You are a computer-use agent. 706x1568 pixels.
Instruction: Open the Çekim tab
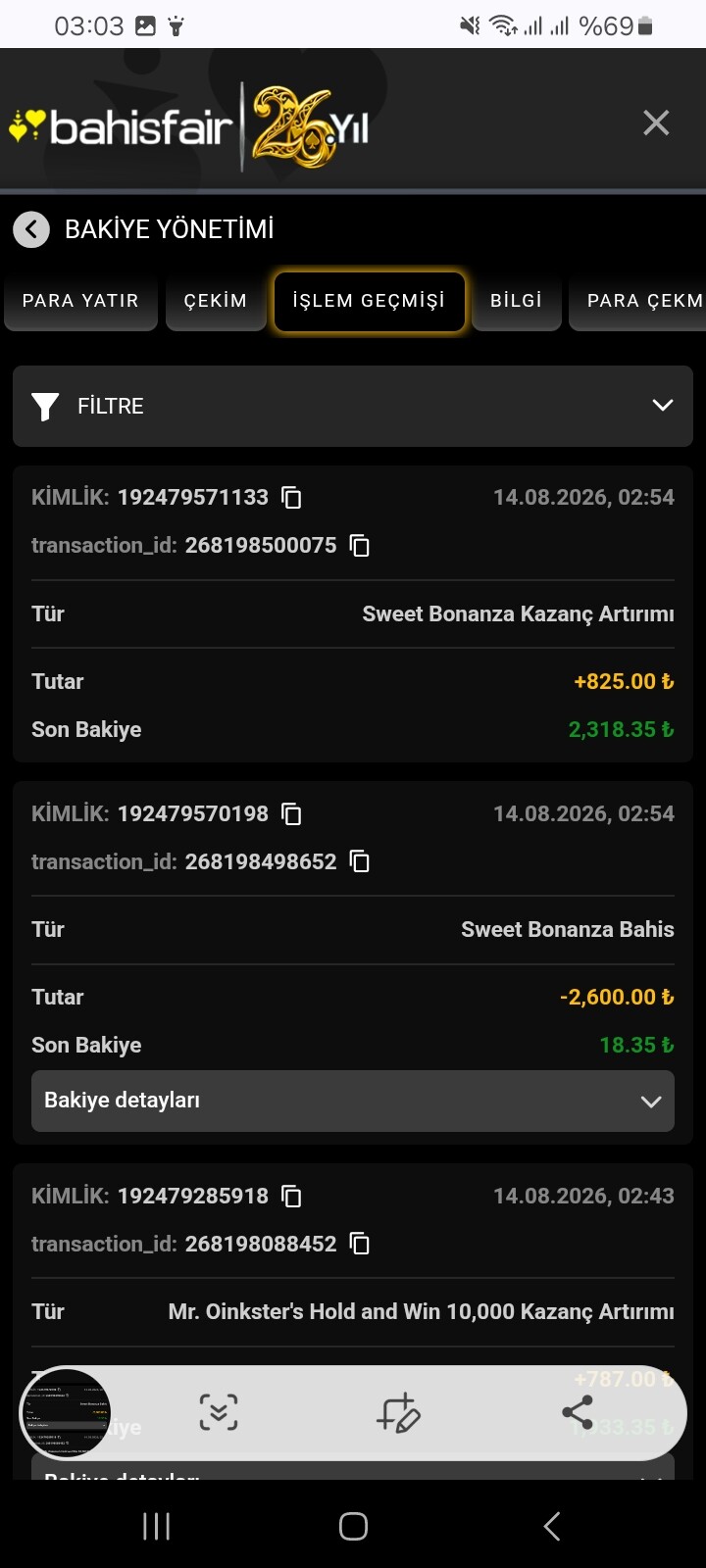216,301
